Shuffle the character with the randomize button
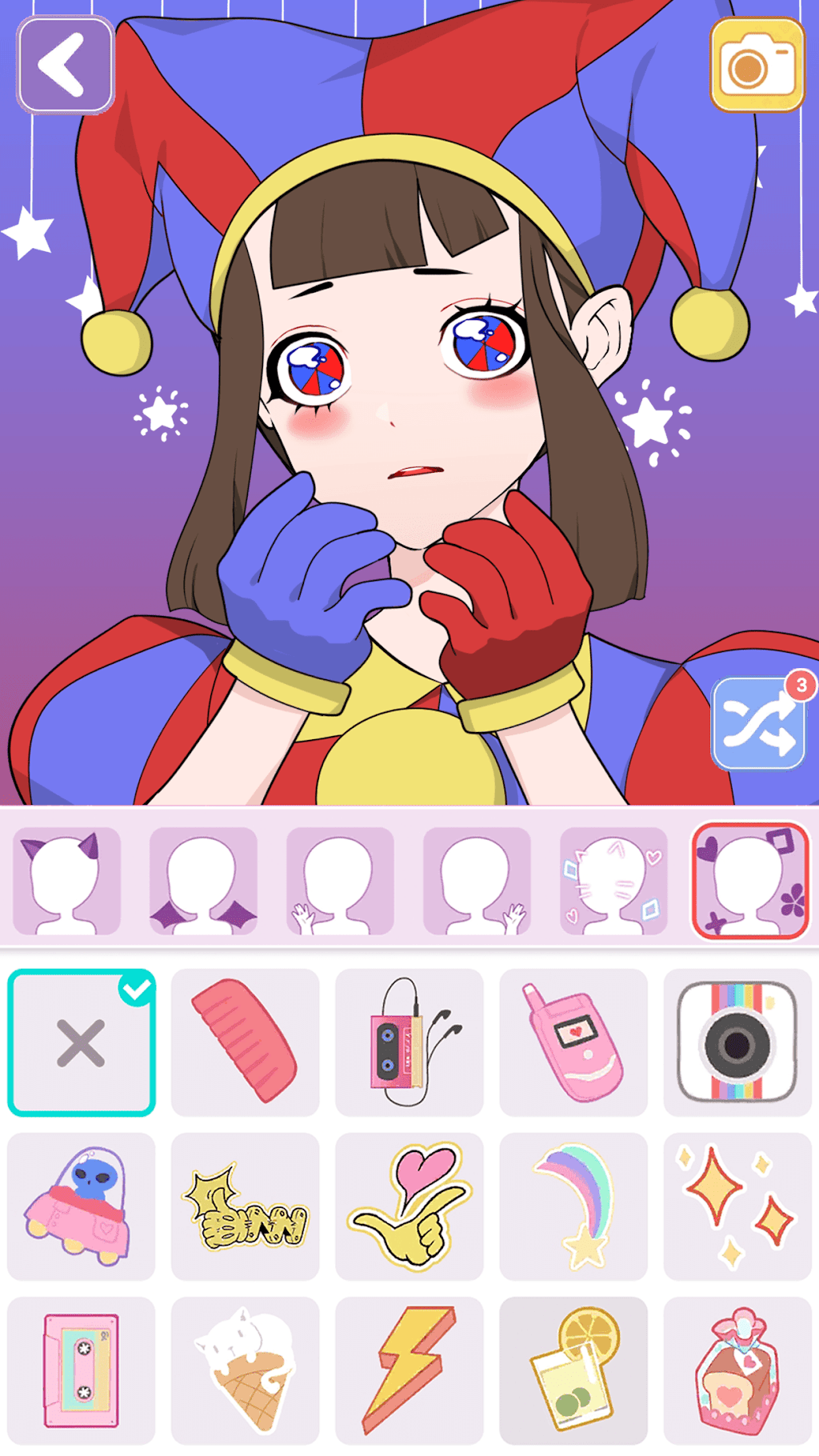Screen dimensions: 819x1456 758,724
